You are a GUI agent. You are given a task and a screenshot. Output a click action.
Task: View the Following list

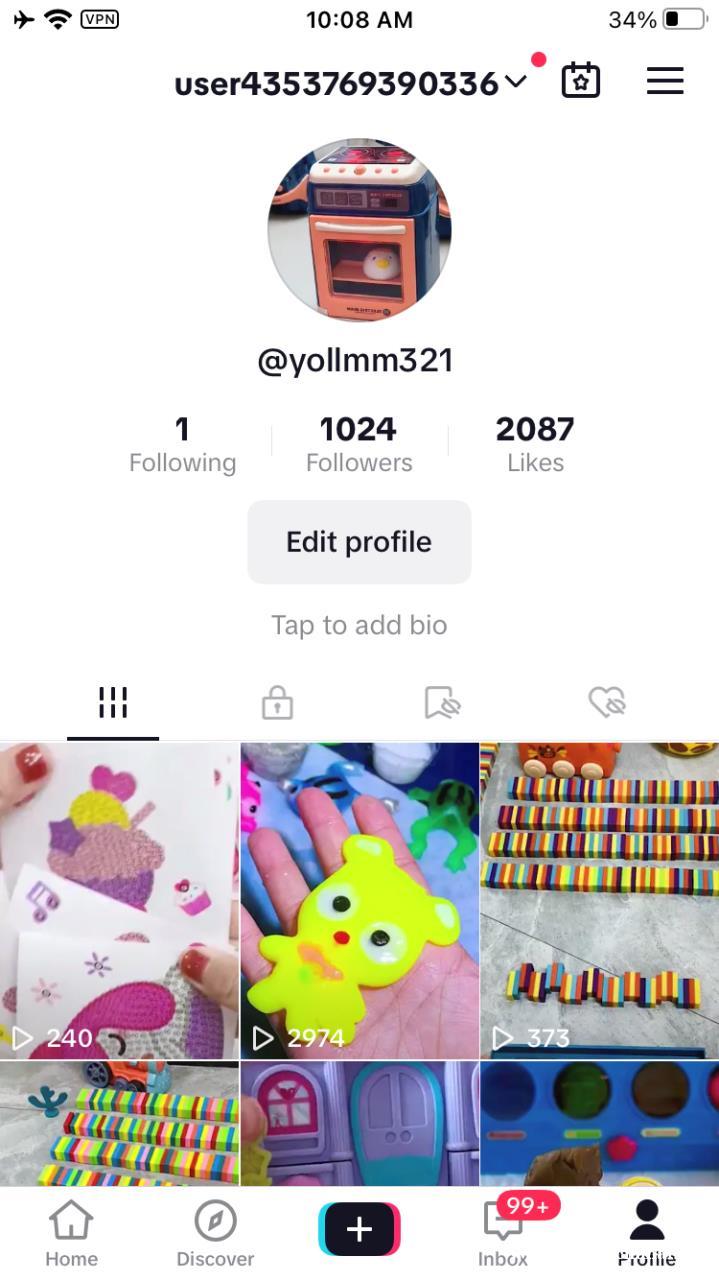coord(182,445)
